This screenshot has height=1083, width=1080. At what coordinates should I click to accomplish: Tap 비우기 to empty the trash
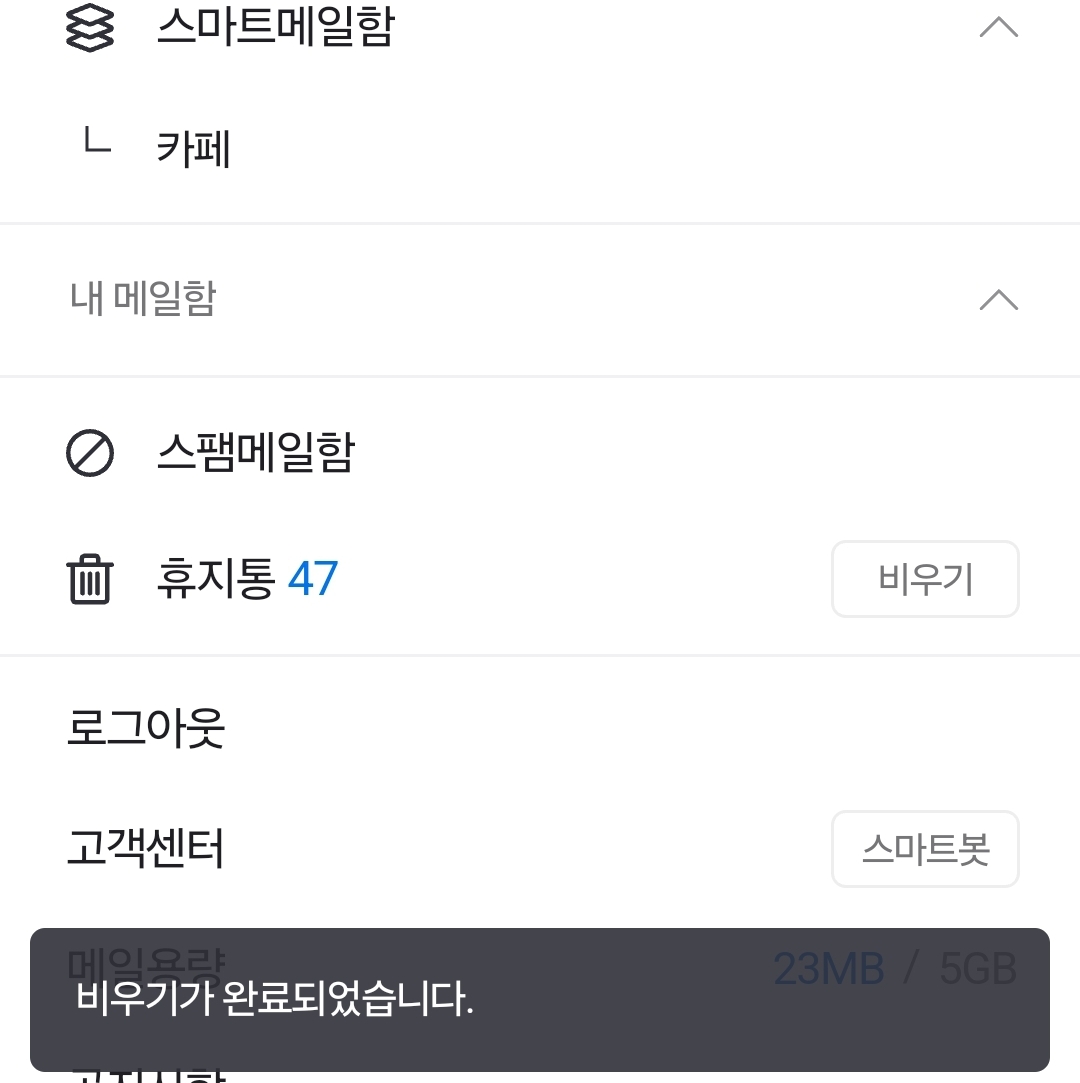(x=925, y=579)
